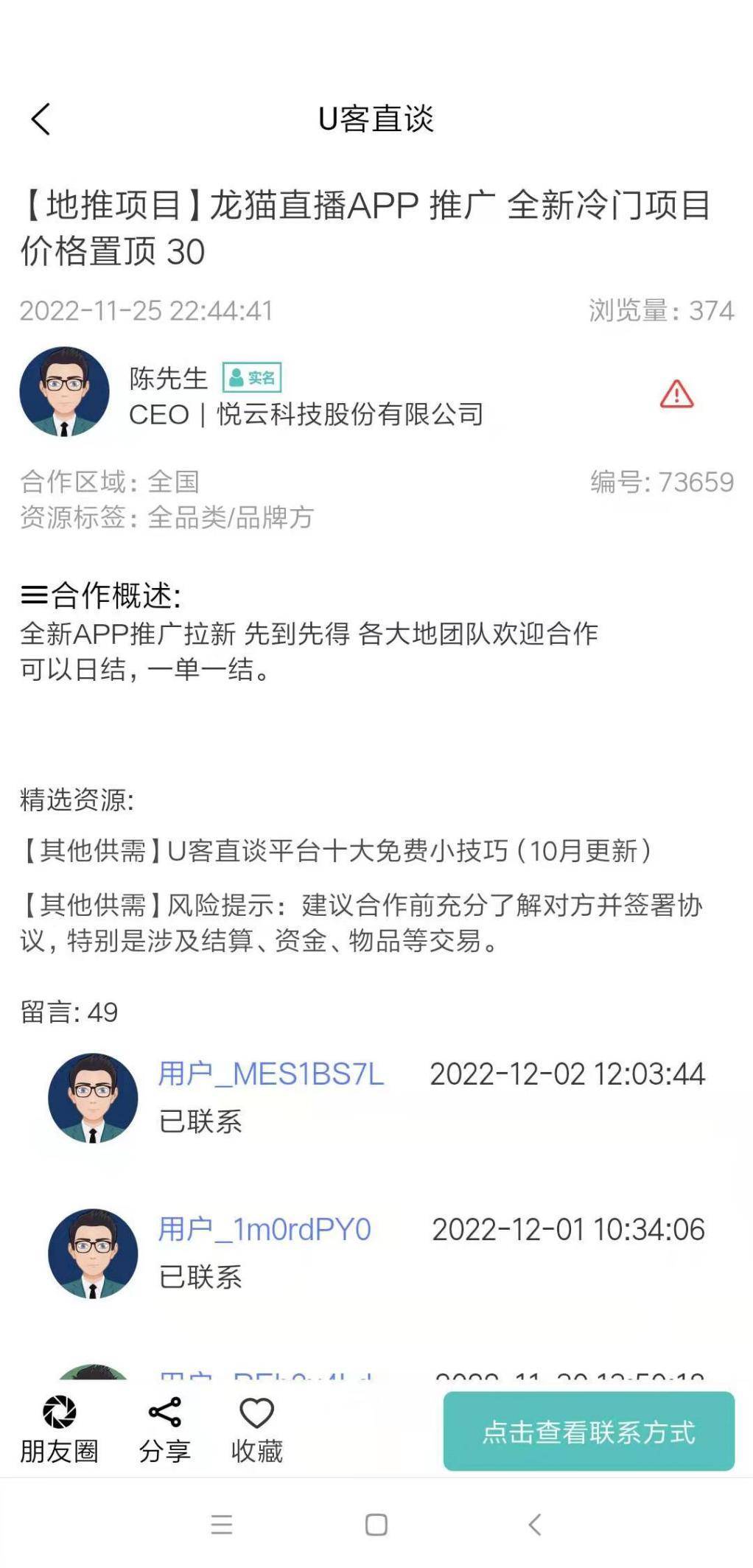
Task: Tap system home button
Action: click(376, 1525)
